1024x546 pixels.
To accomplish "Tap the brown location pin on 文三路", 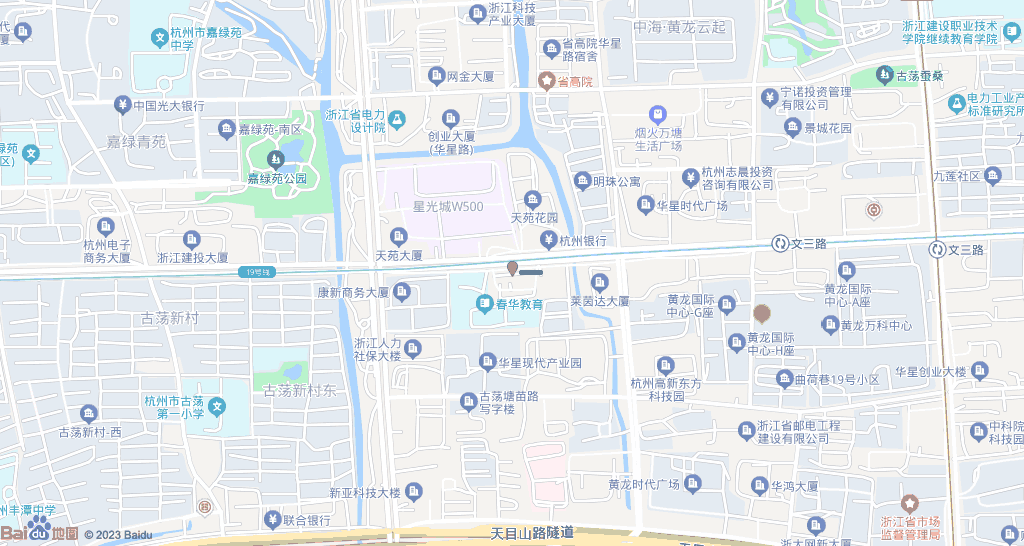I will coord(512,268).
